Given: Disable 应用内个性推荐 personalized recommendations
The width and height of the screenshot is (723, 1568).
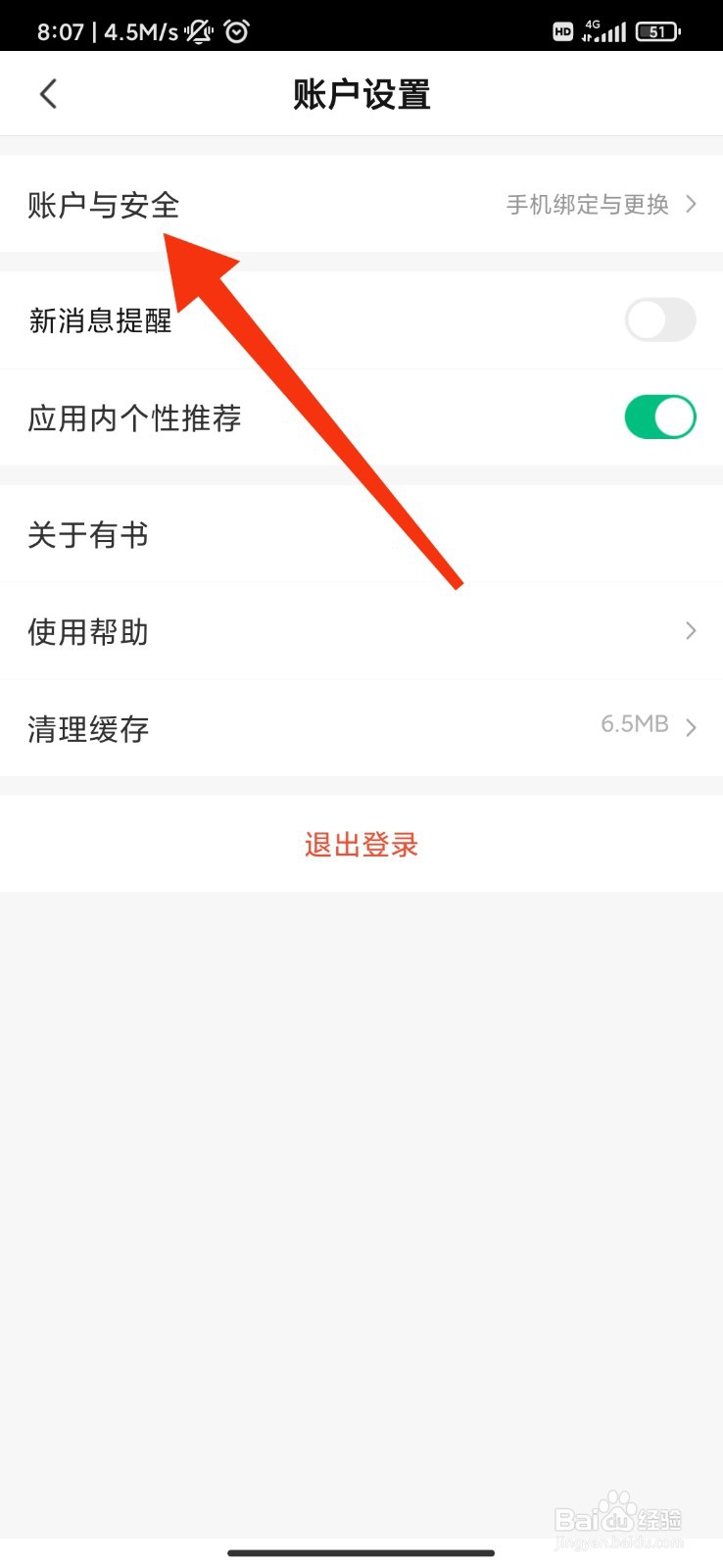Looking at the screenshot, I should click(659, 416).
